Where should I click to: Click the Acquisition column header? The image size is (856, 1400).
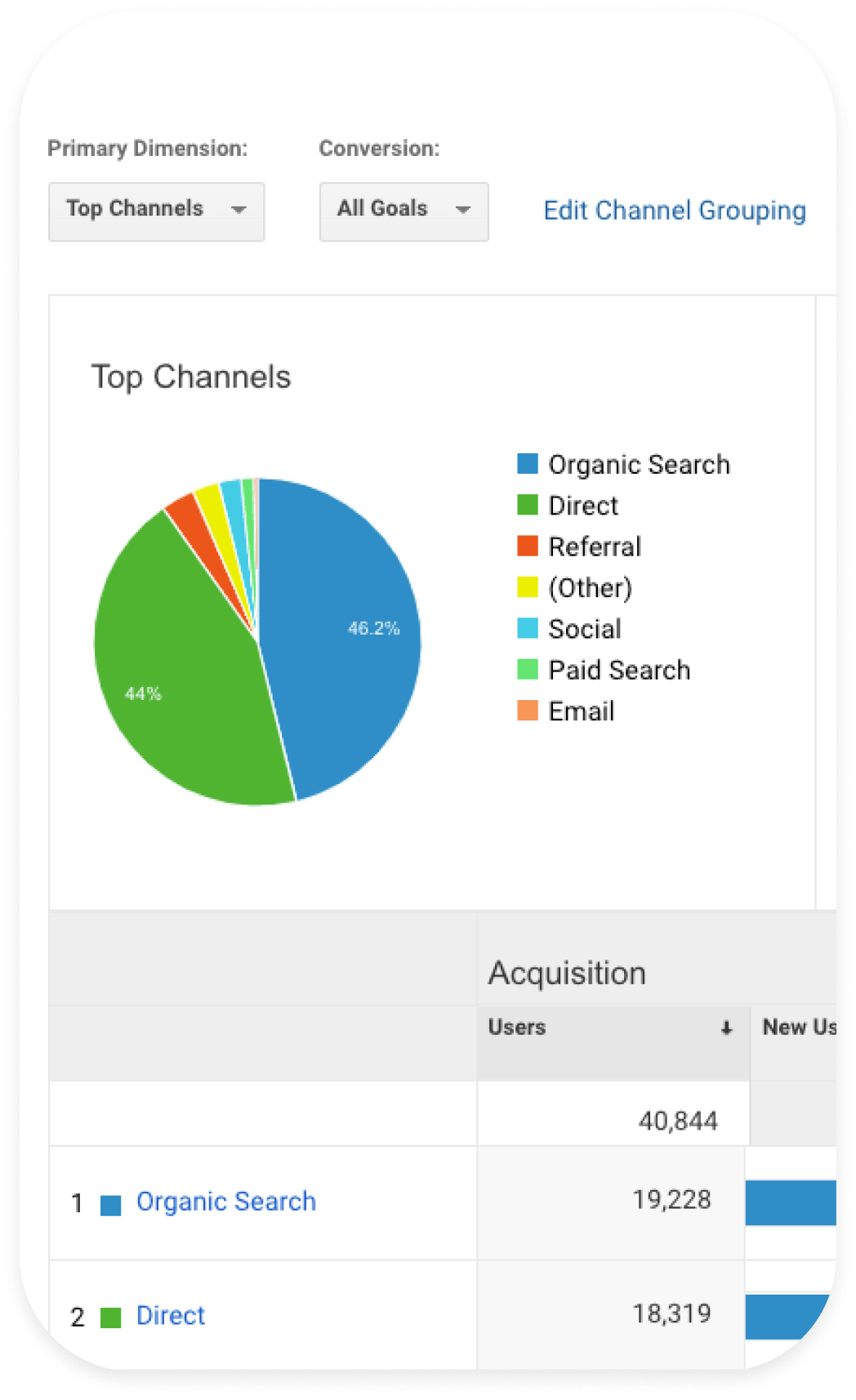tap(568, 973)
